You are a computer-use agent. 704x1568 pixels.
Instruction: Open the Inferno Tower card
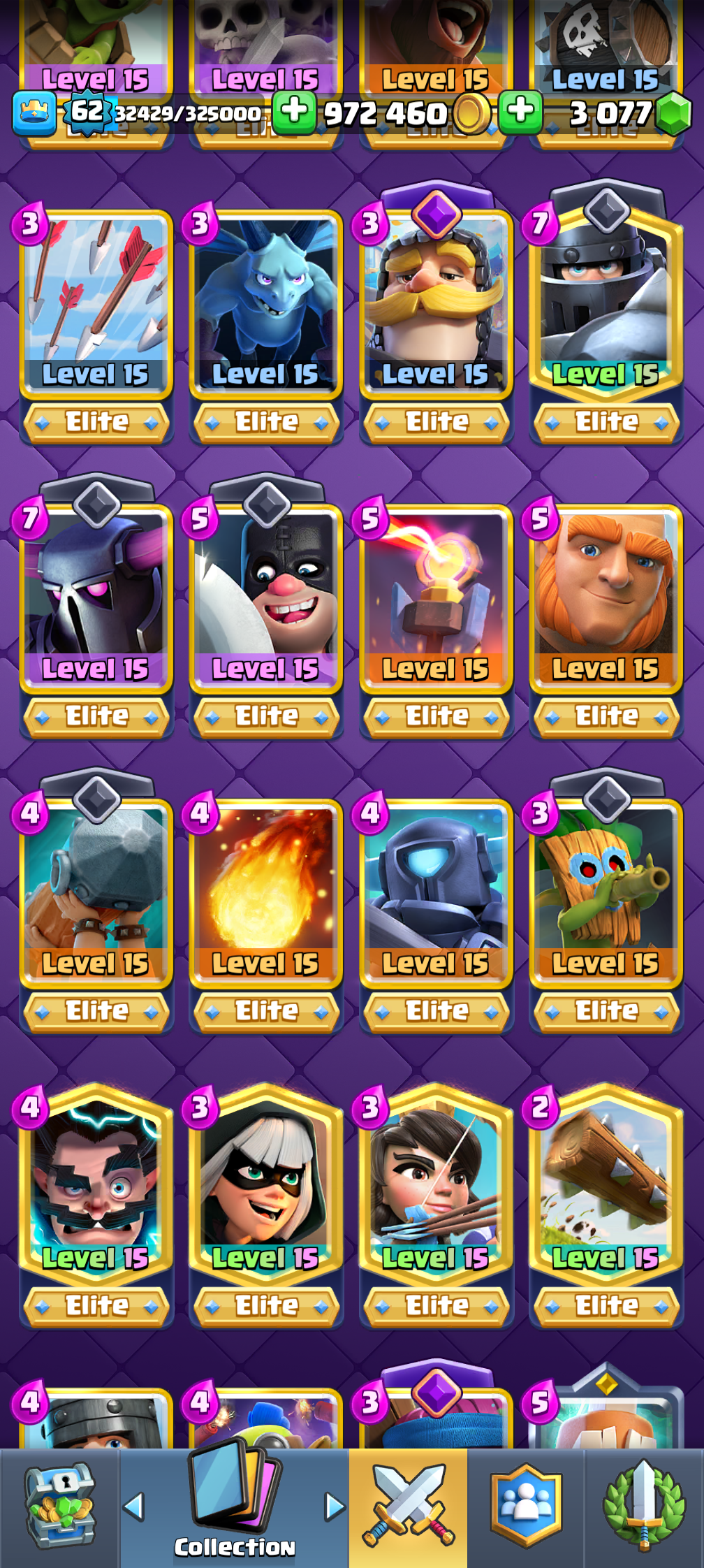[437, 600]
